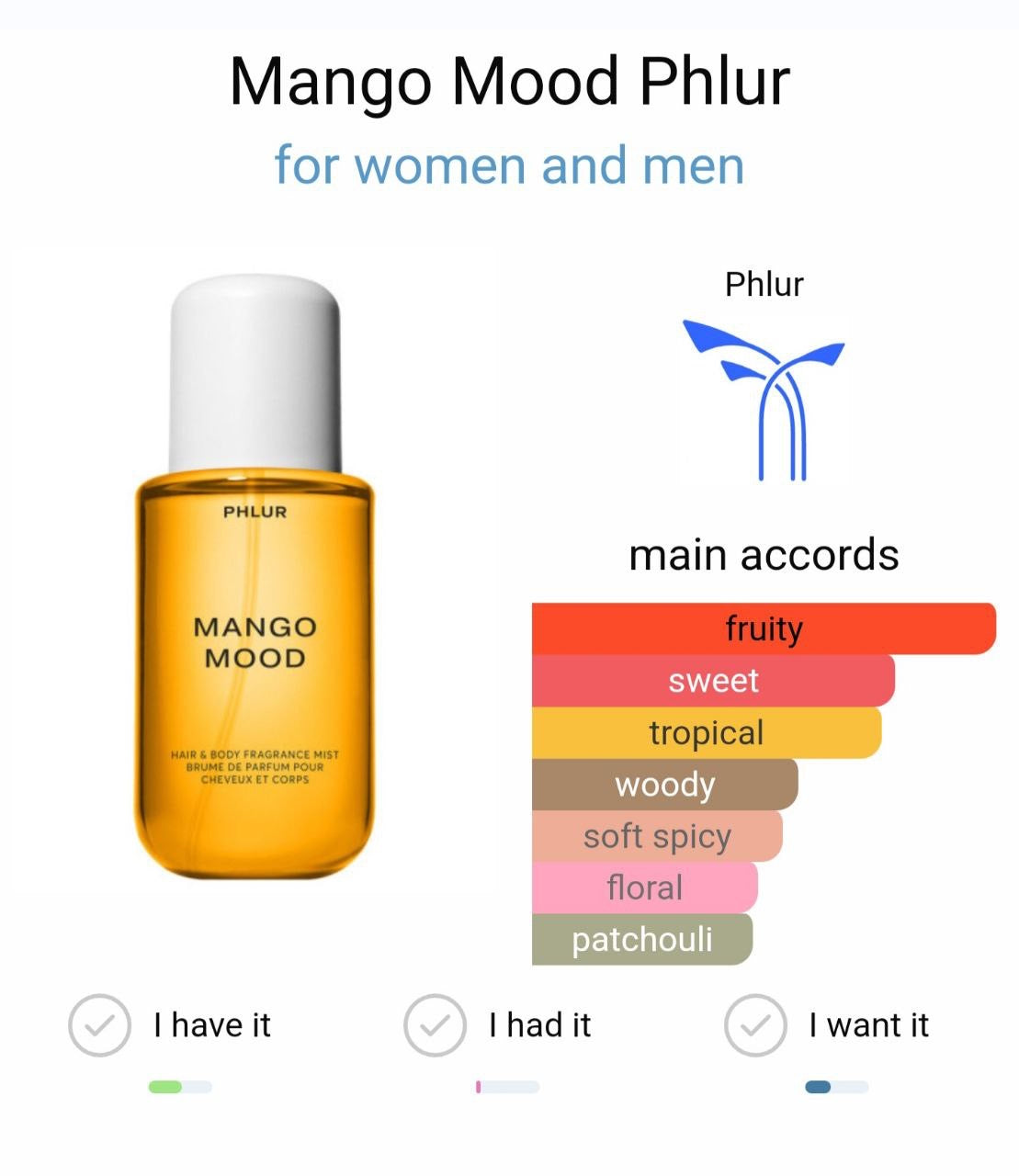
Task: Click the Phlur brand name above the logo
Action: [x=763, y=284]
